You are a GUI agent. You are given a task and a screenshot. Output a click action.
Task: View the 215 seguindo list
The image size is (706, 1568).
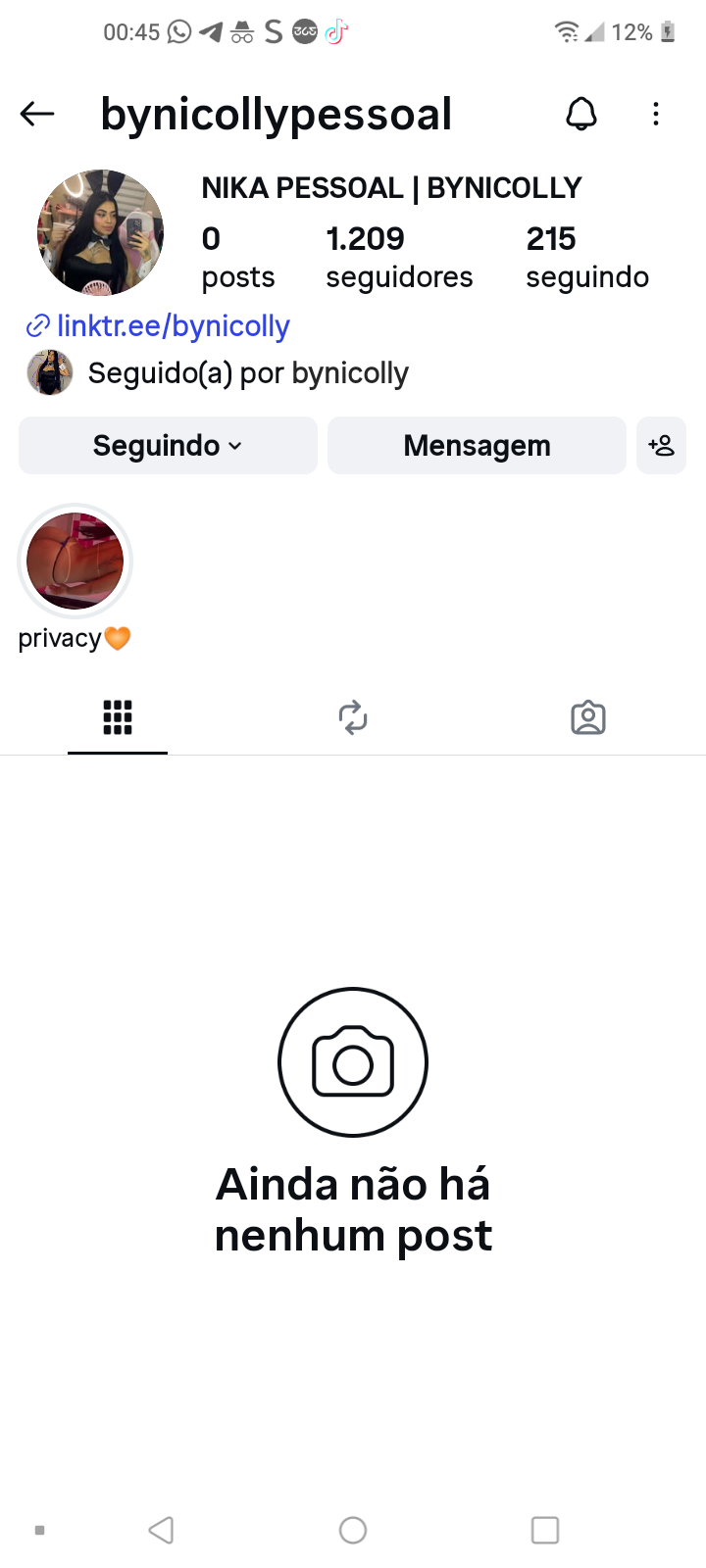586,257
